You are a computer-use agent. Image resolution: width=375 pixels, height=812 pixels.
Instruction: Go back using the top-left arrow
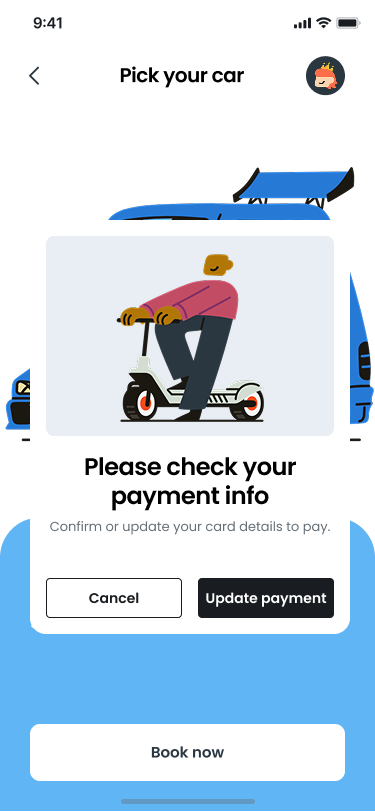(34, 76)
